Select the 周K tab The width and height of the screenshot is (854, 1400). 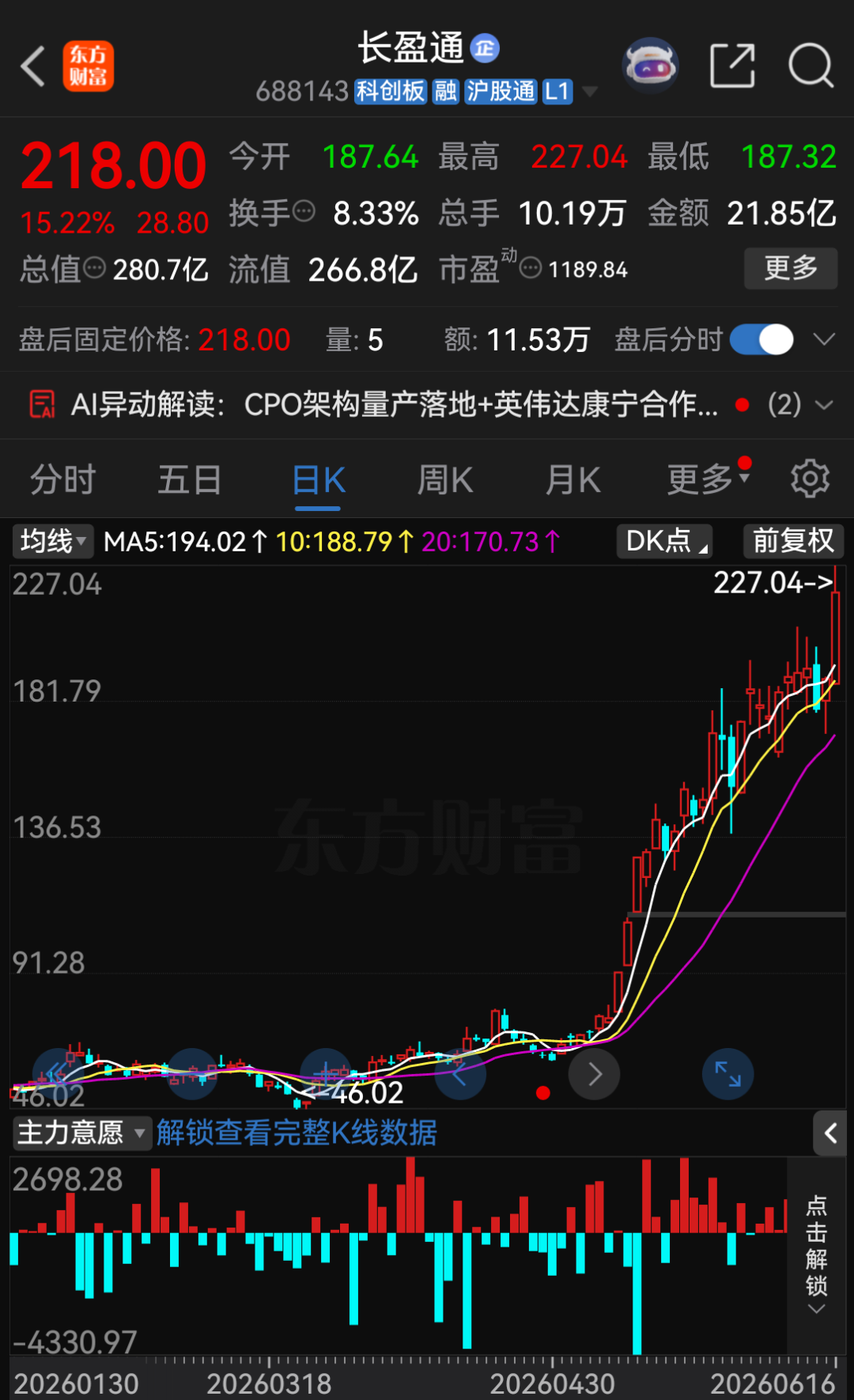click(444, 480)
